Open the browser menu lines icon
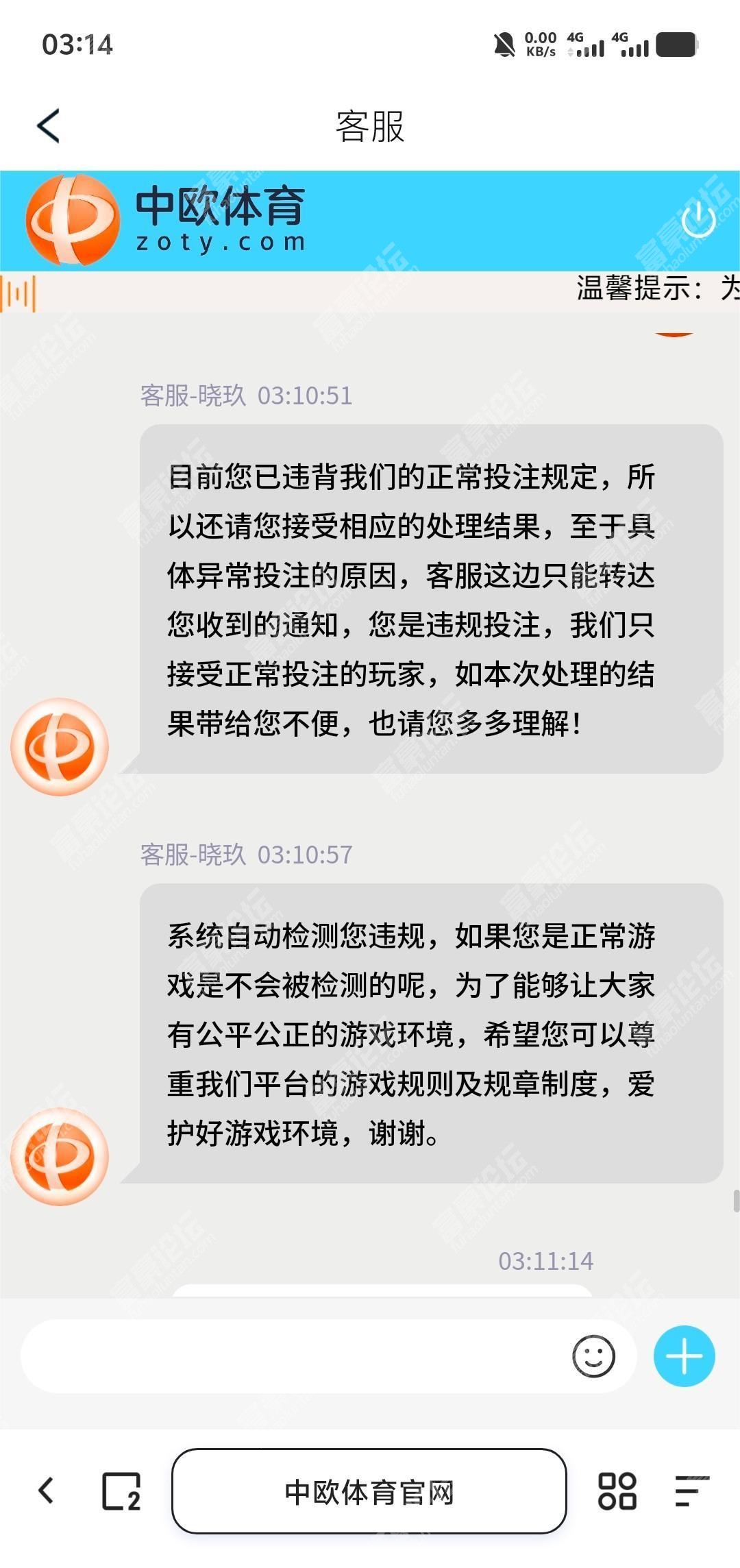Image resolution: width=740 pixels, height=1568 pixels. (x=691, y=1491)
